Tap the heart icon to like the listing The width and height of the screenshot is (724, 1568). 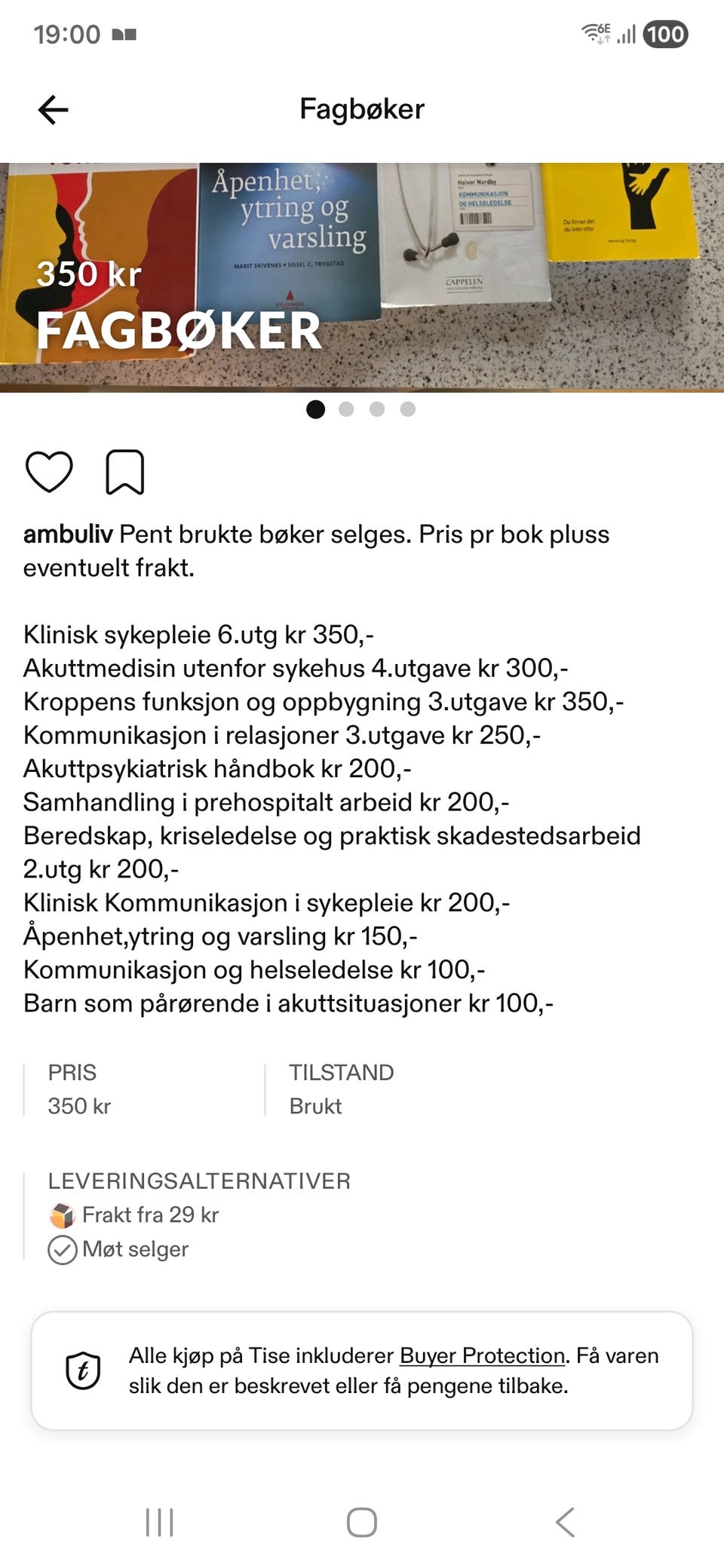click(51, 471)
